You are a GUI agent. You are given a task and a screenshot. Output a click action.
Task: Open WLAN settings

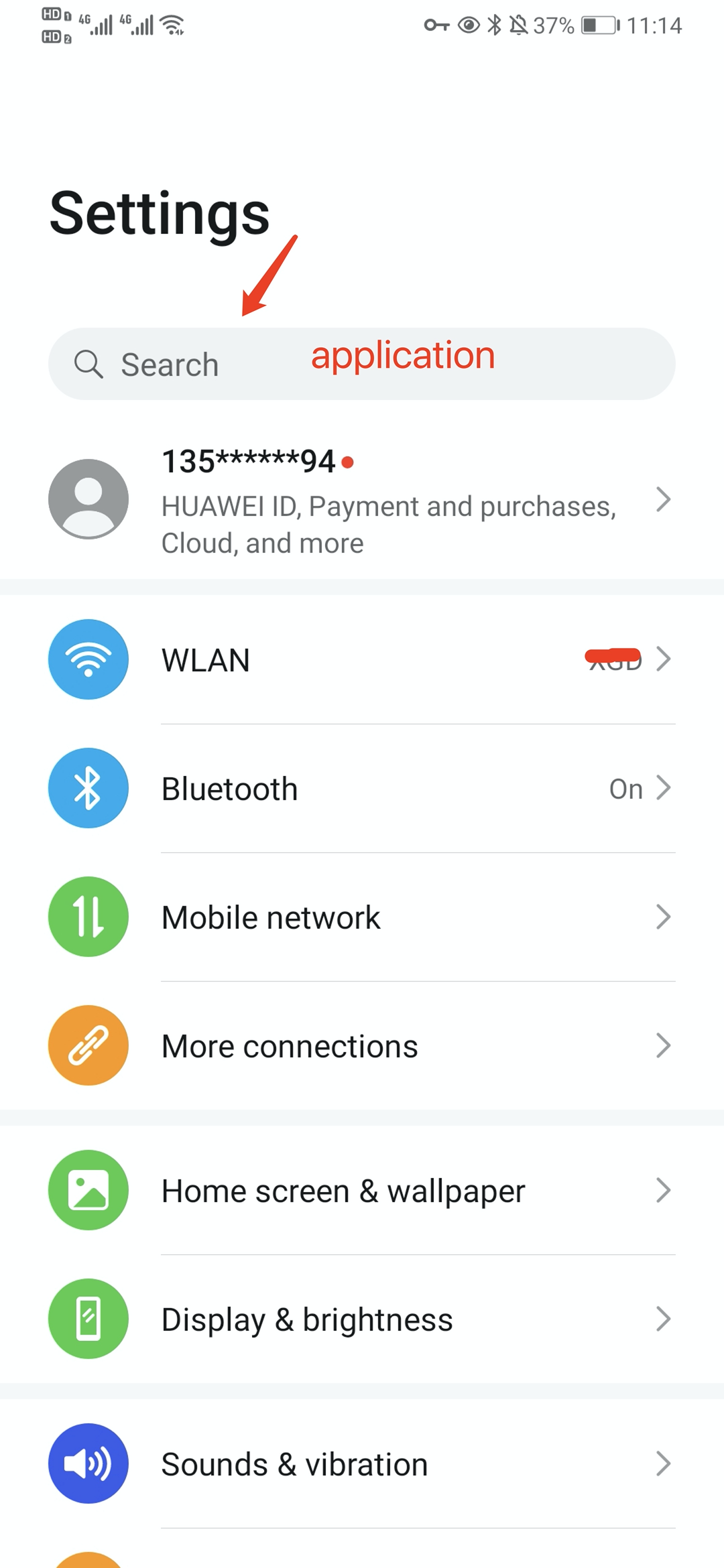362,659
